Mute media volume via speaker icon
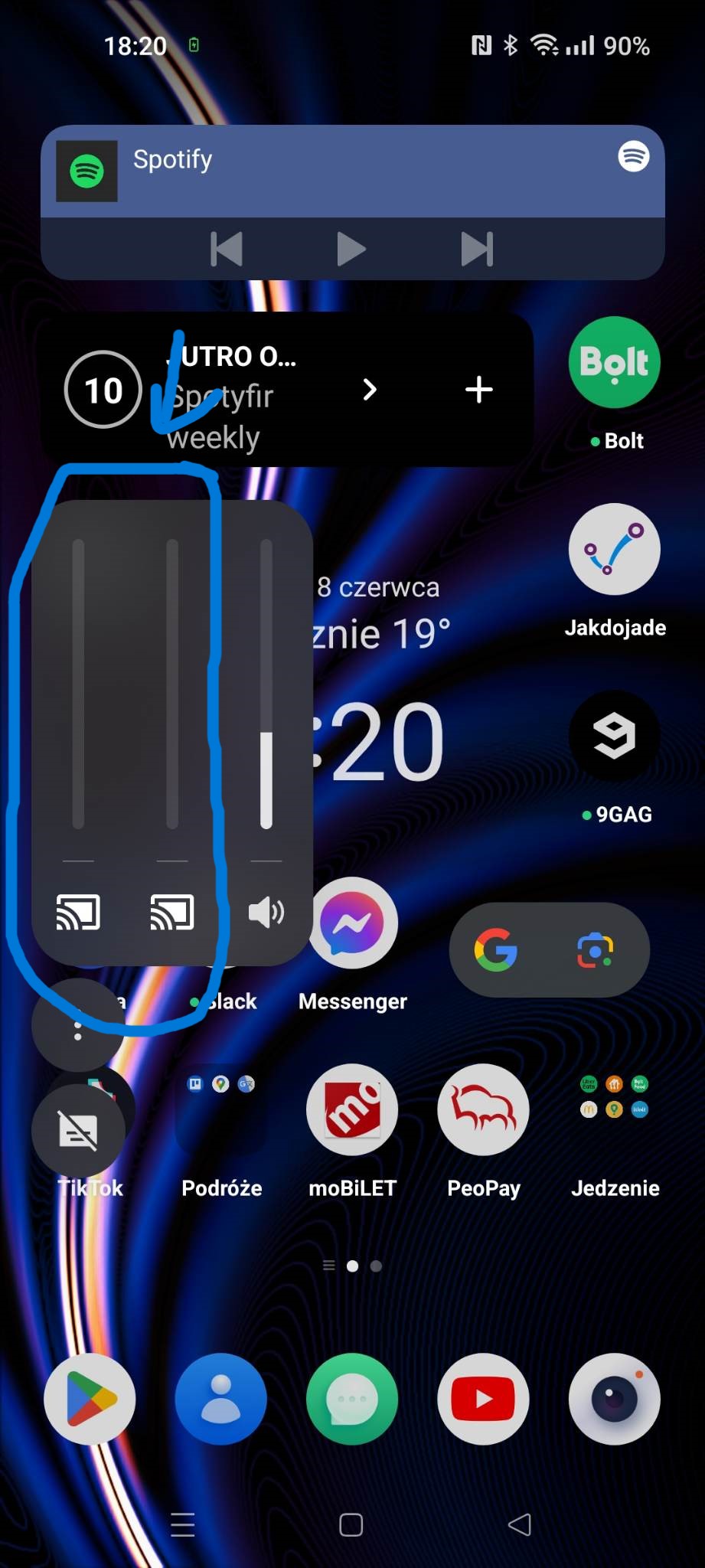705x1568 pixels. click(266, 913)
